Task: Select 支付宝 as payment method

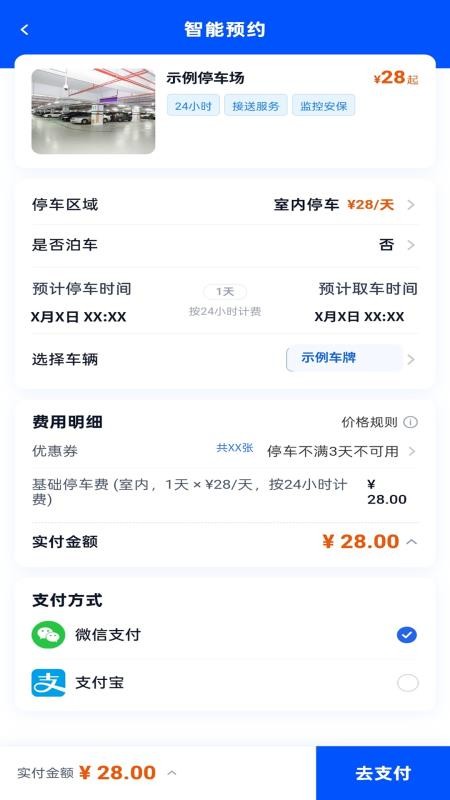Action: pos(224,683)
